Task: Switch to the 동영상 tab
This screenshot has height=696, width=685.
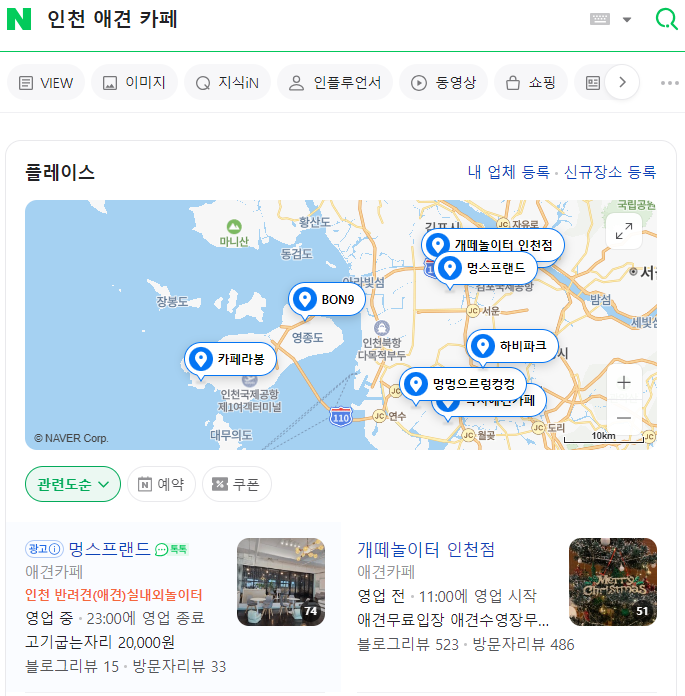Action: pyautogui.click(x=443, y=83)
